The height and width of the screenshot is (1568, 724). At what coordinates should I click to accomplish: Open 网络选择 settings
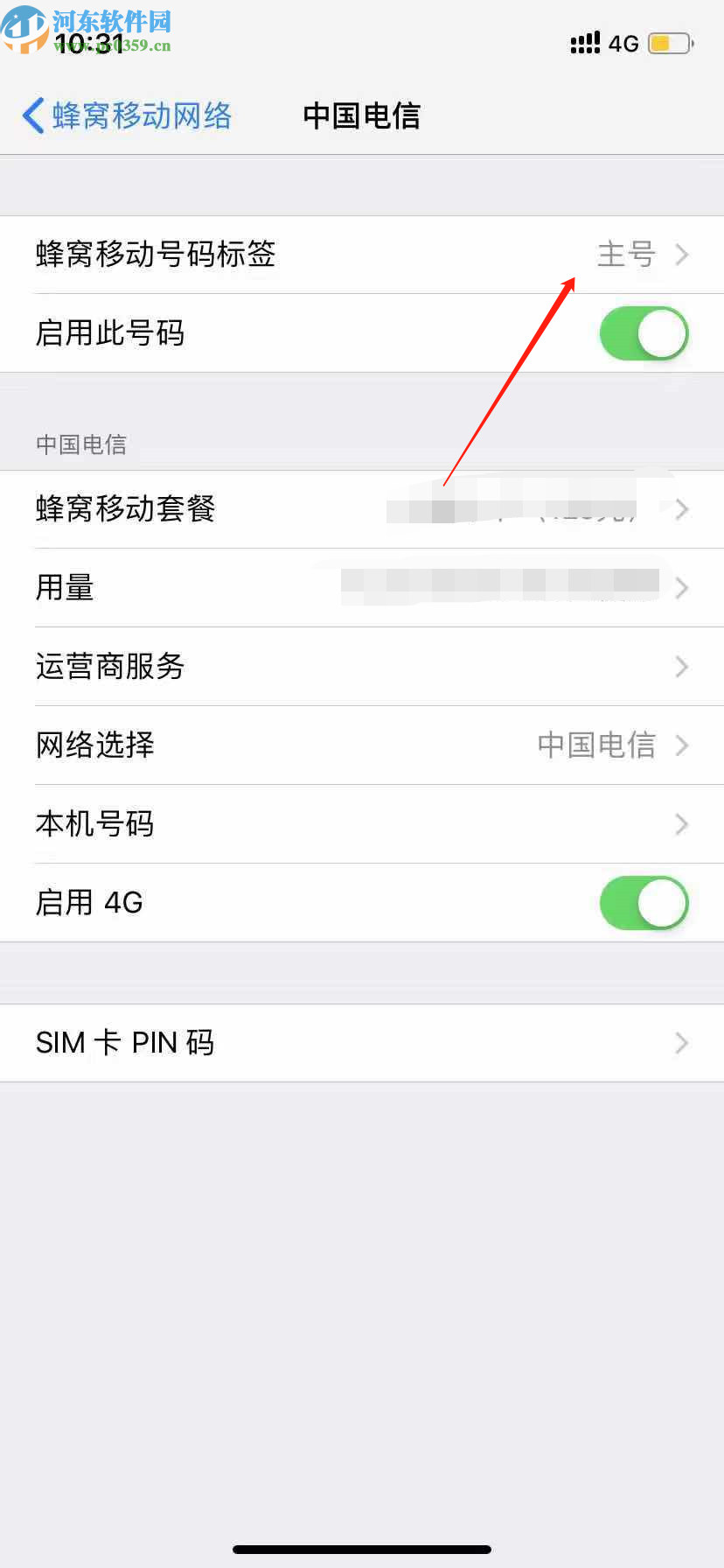[x=362, y=745]
